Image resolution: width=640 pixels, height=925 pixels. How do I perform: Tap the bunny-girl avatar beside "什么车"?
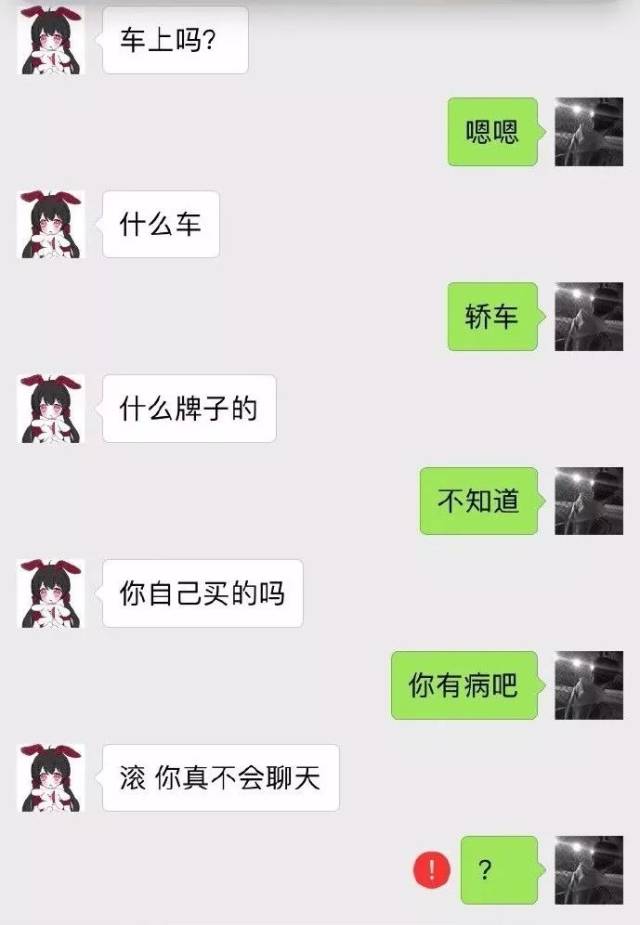51,224
